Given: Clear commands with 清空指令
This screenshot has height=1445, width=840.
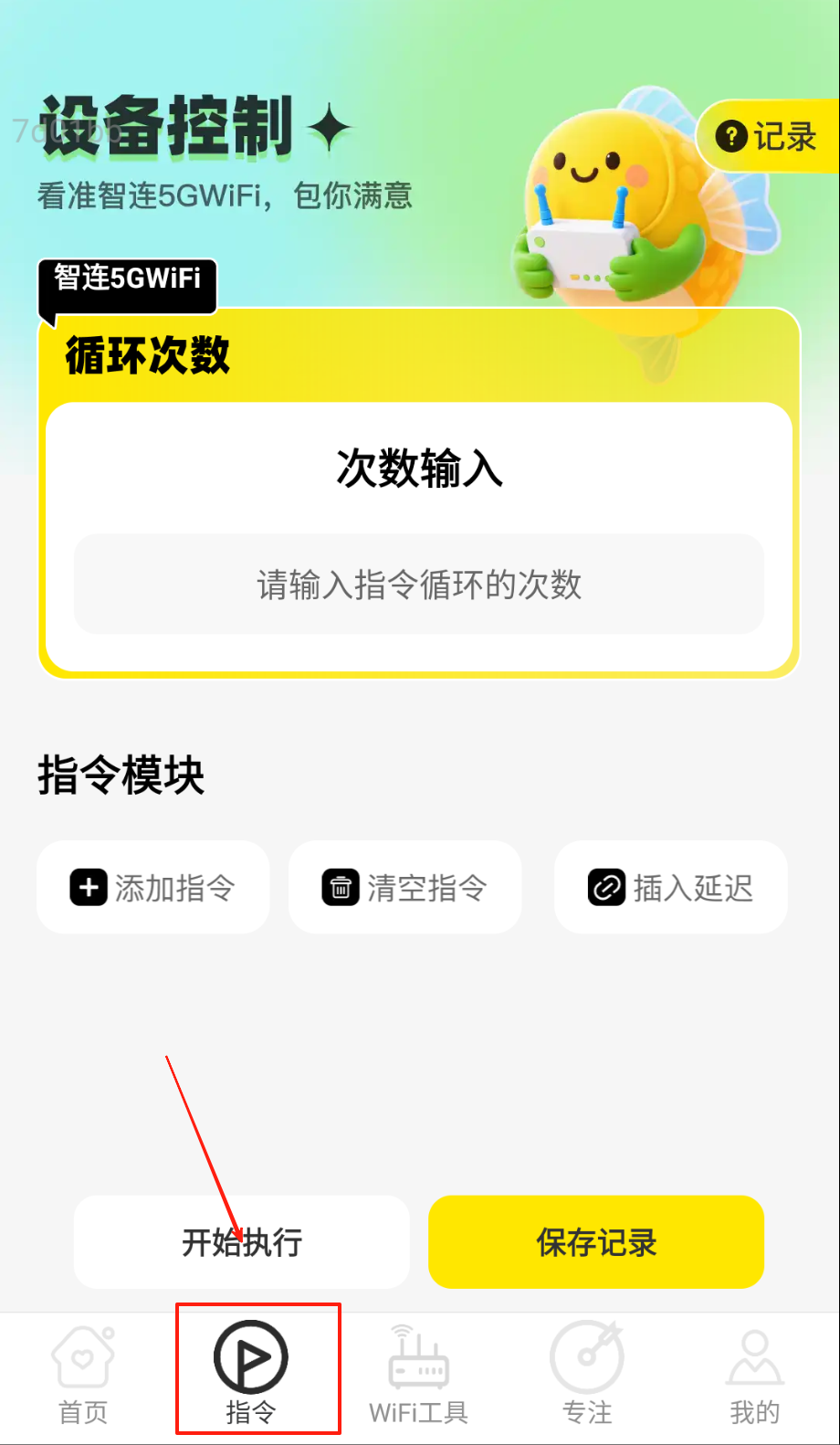Looking at the screenshot, I should [405, 887].
